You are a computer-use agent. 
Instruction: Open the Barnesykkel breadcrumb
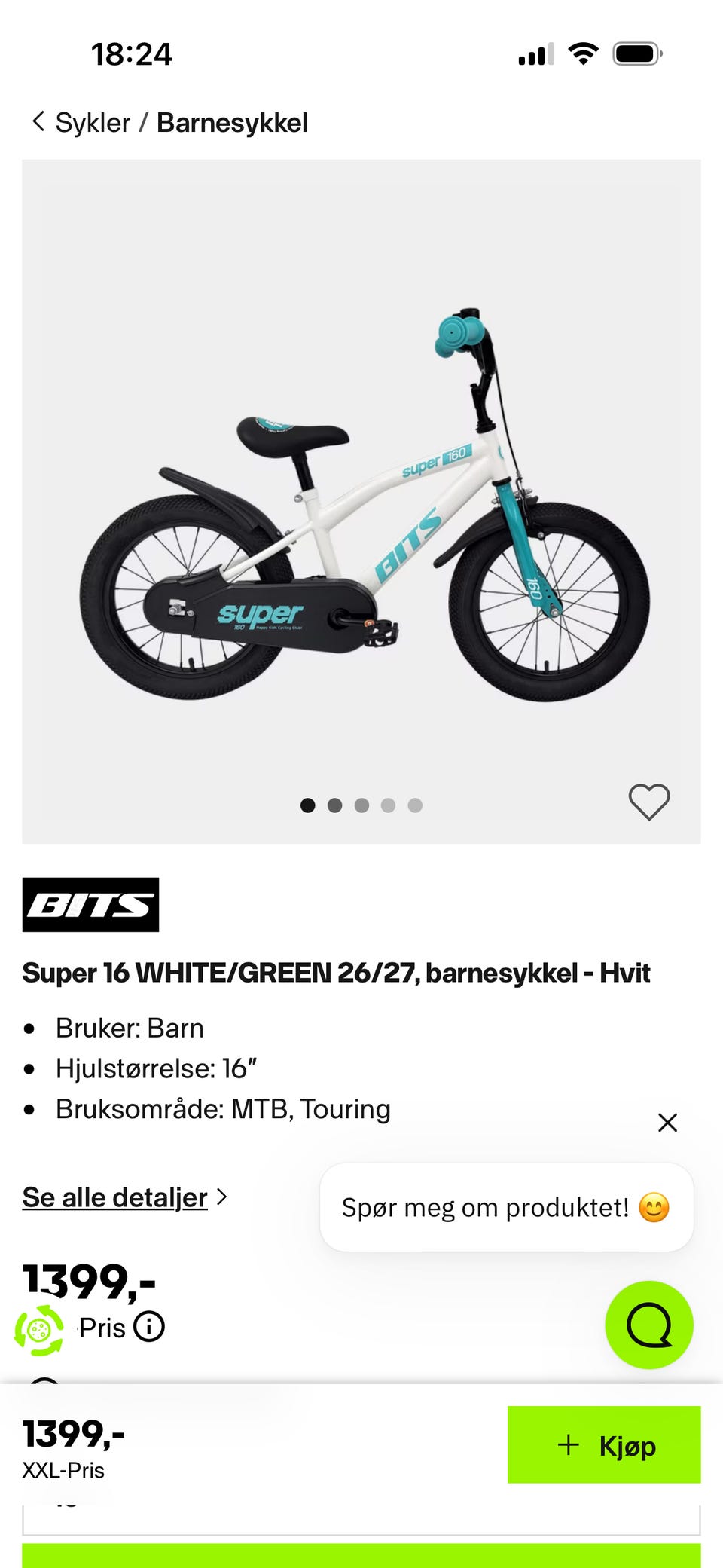pos(232,122)
